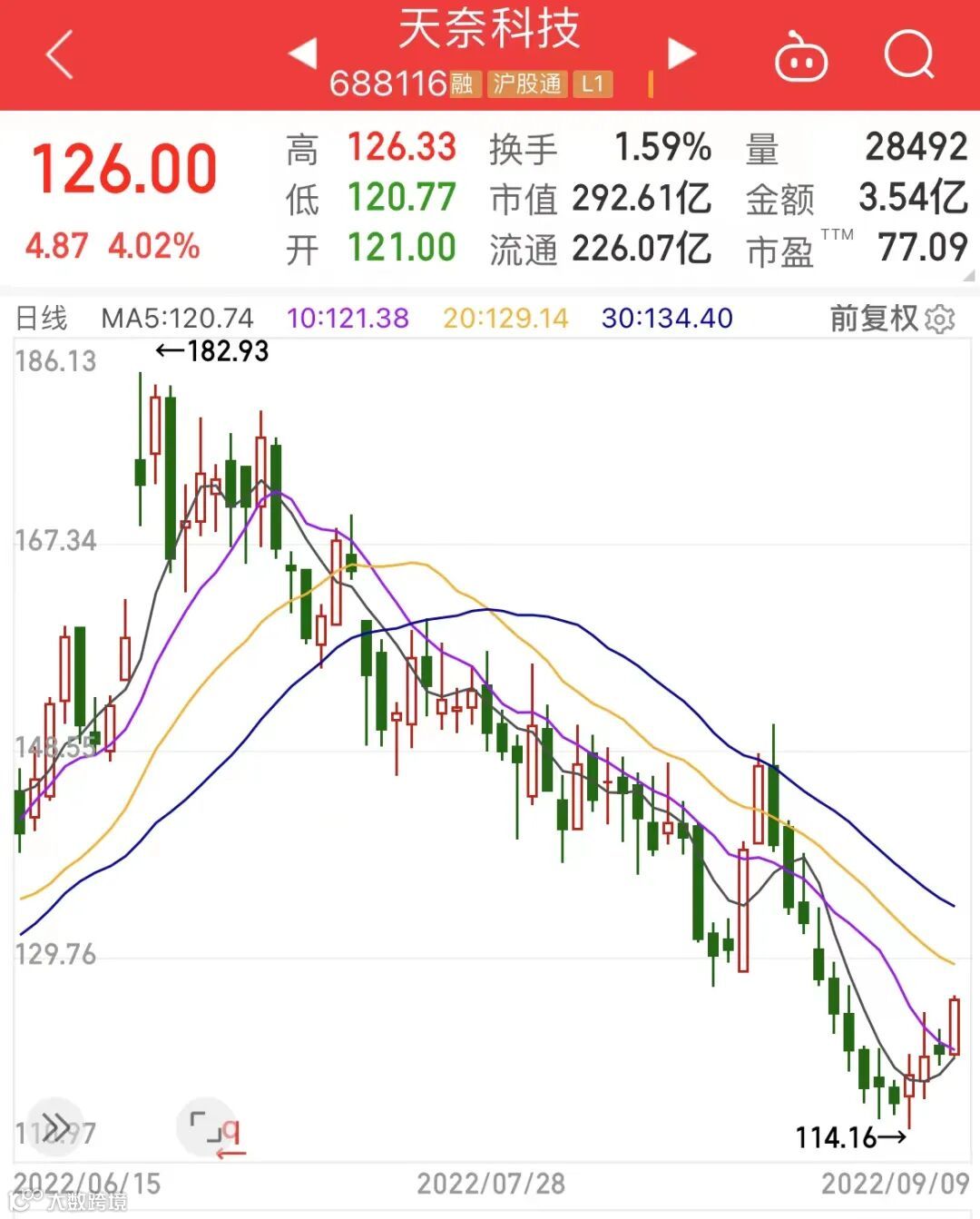This screenshot has width=980, height=1219.
Task: Switch to the next stock
Action: pyautogui.click(x=681, y=54)
